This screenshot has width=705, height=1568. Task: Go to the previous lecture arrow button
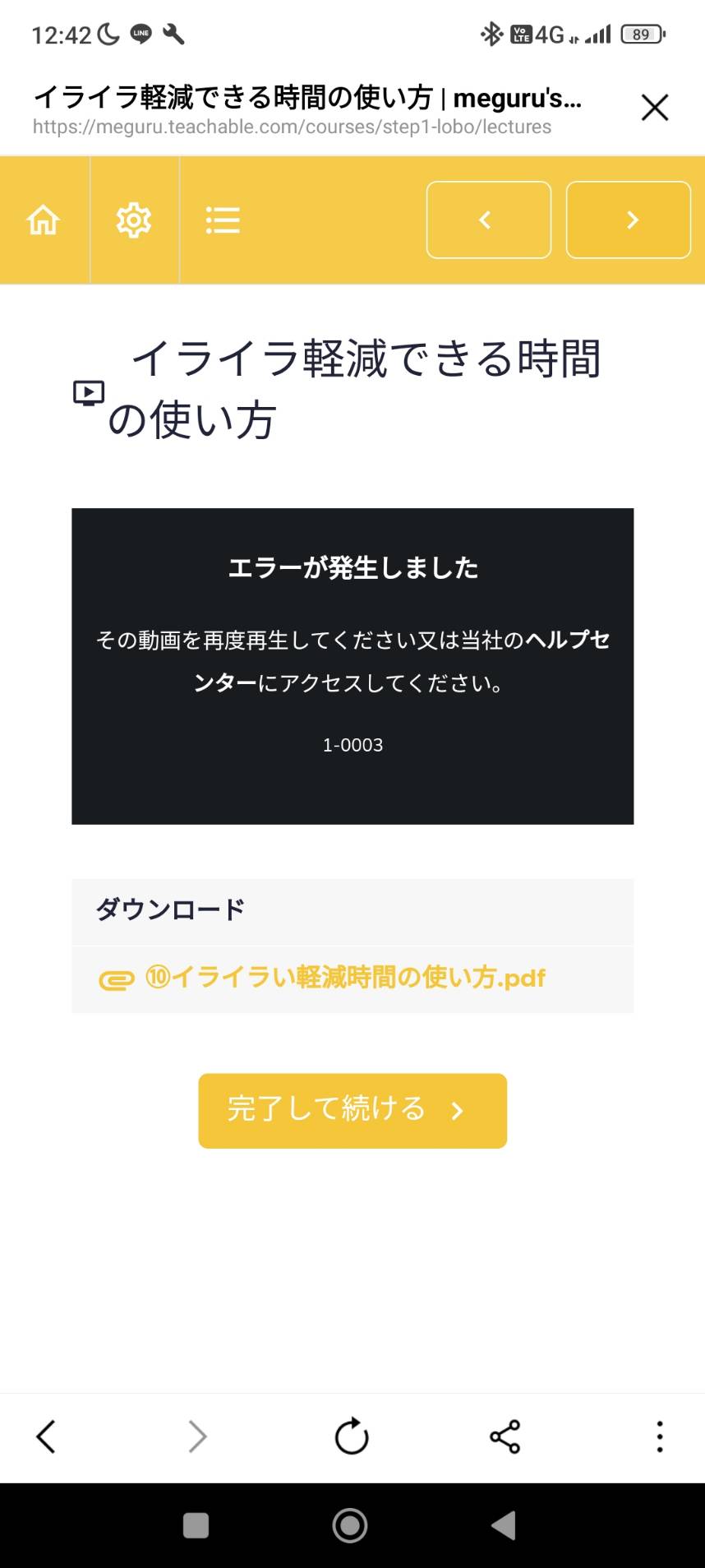click(489, 220)
